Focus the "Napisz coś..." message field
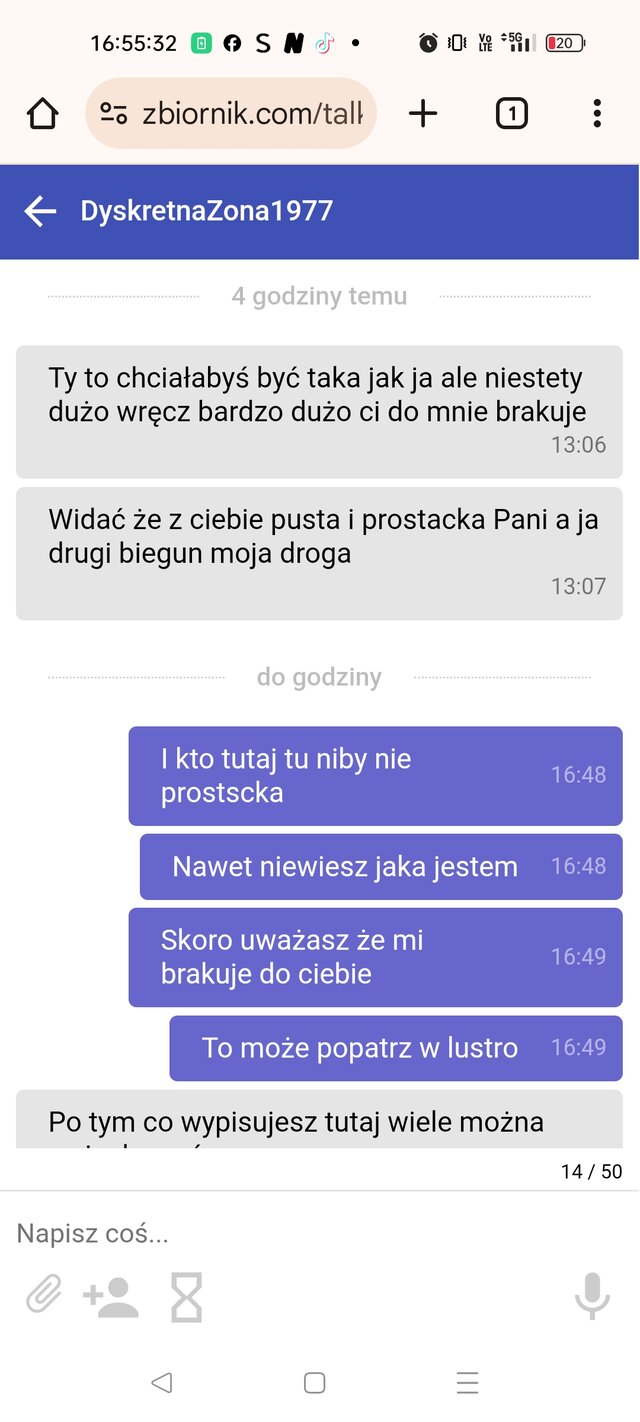 click(x=320, y=1233)
